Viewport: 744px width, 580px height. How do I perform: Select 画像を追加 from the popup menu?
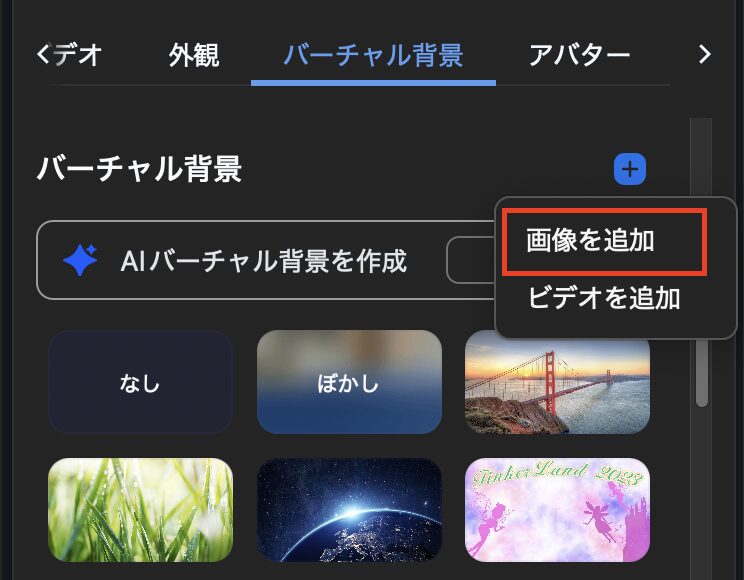[590, 241]
